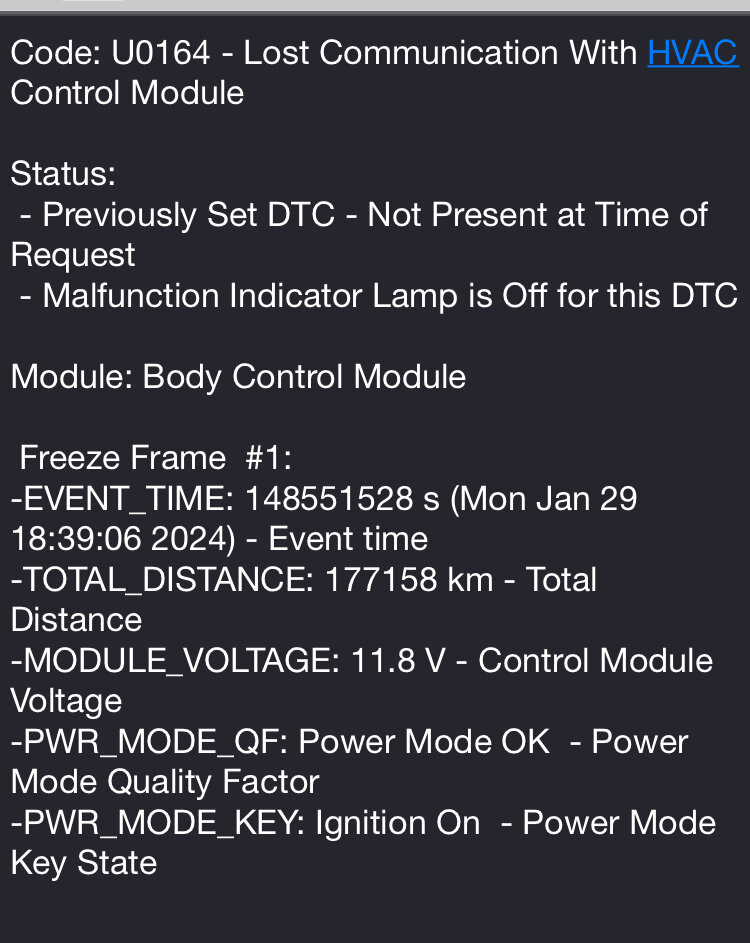The width and height of the screenshot is (750, 943).
Task: Open the HVAC link
Action: click(692, 53)
